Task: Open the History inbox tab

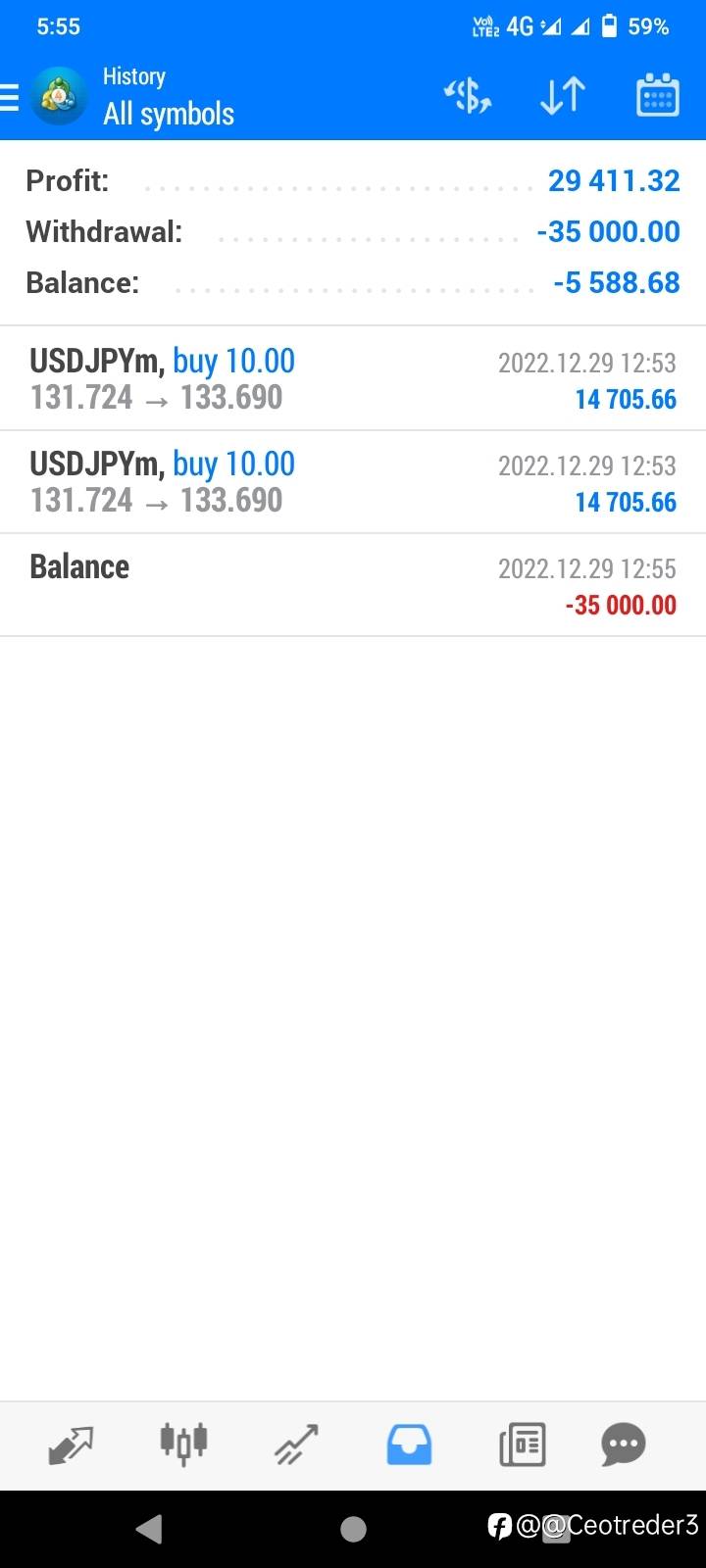Action: point(409,1445)
